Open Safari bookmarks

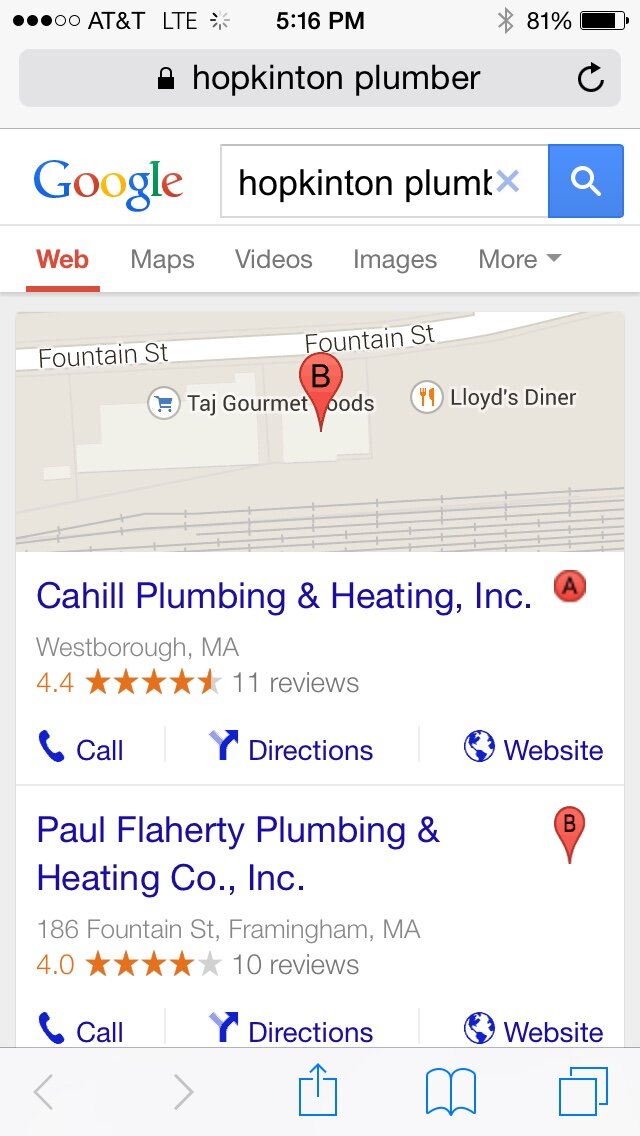coord(450,1092)
